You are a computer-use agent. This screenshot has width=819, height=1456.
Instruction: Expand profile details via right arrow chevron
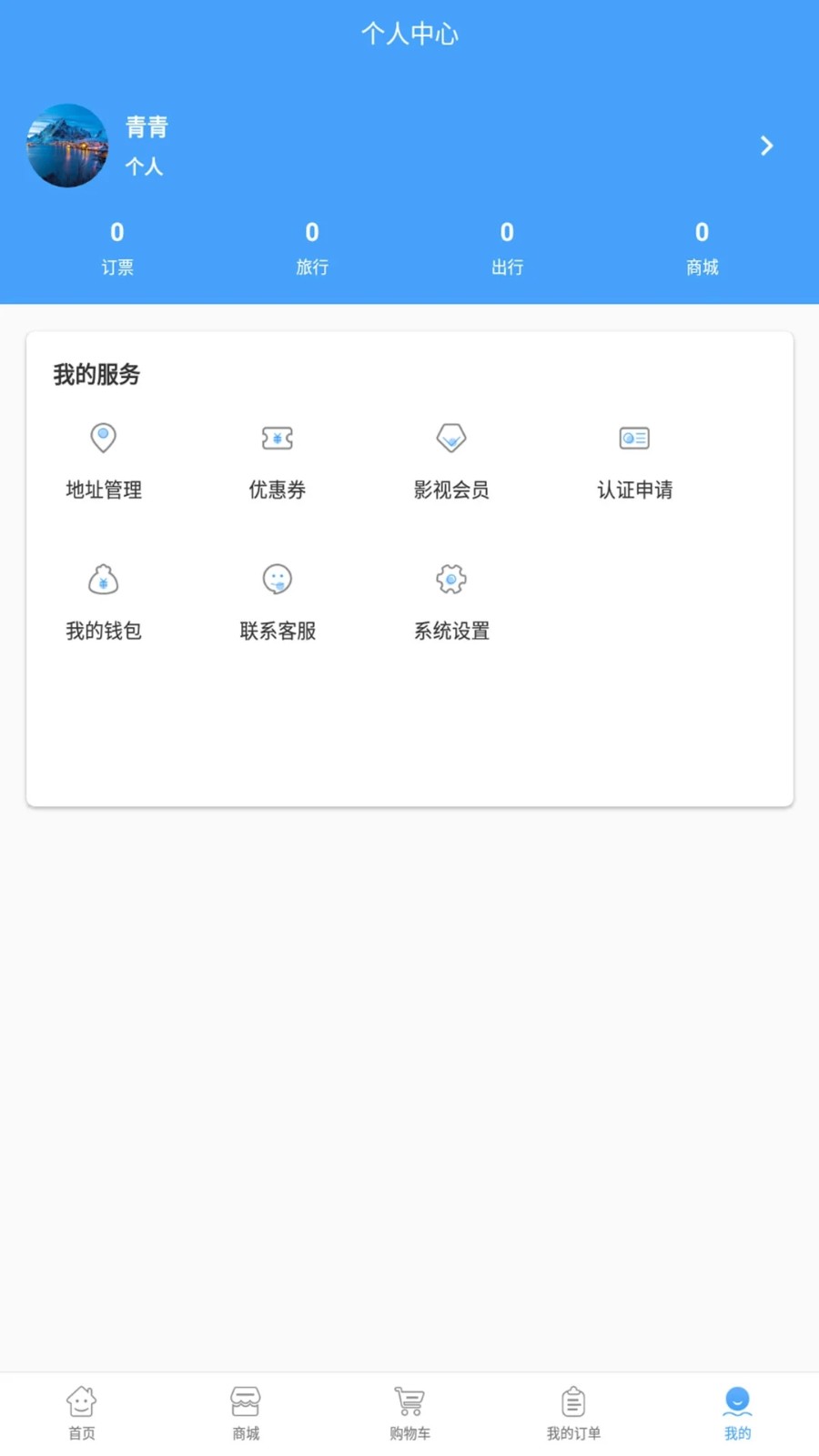coord(767,146)
